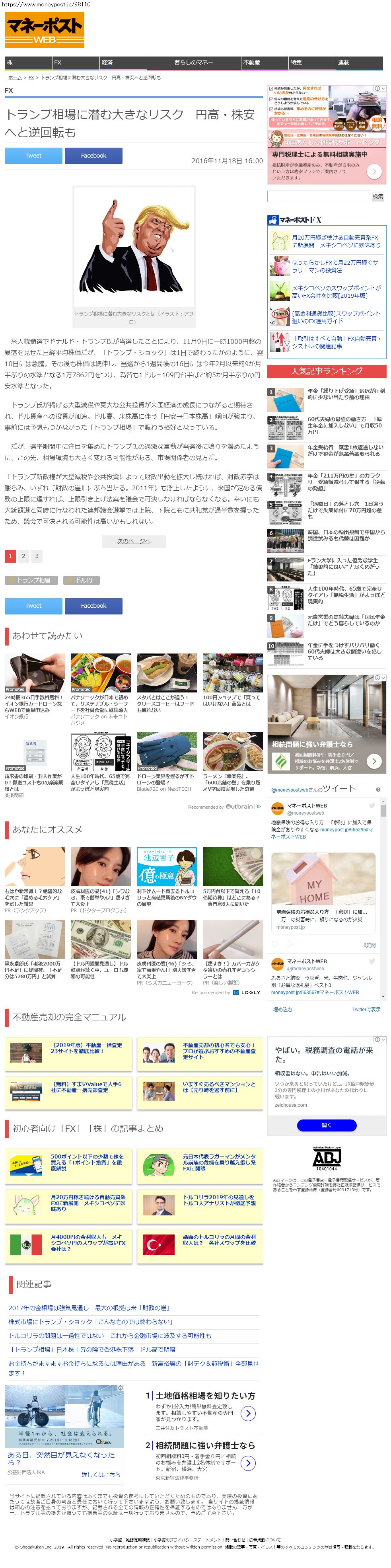Screen dimensions: 391x1568
Task: Jump to page 2 of article
Action: point(23,556)
